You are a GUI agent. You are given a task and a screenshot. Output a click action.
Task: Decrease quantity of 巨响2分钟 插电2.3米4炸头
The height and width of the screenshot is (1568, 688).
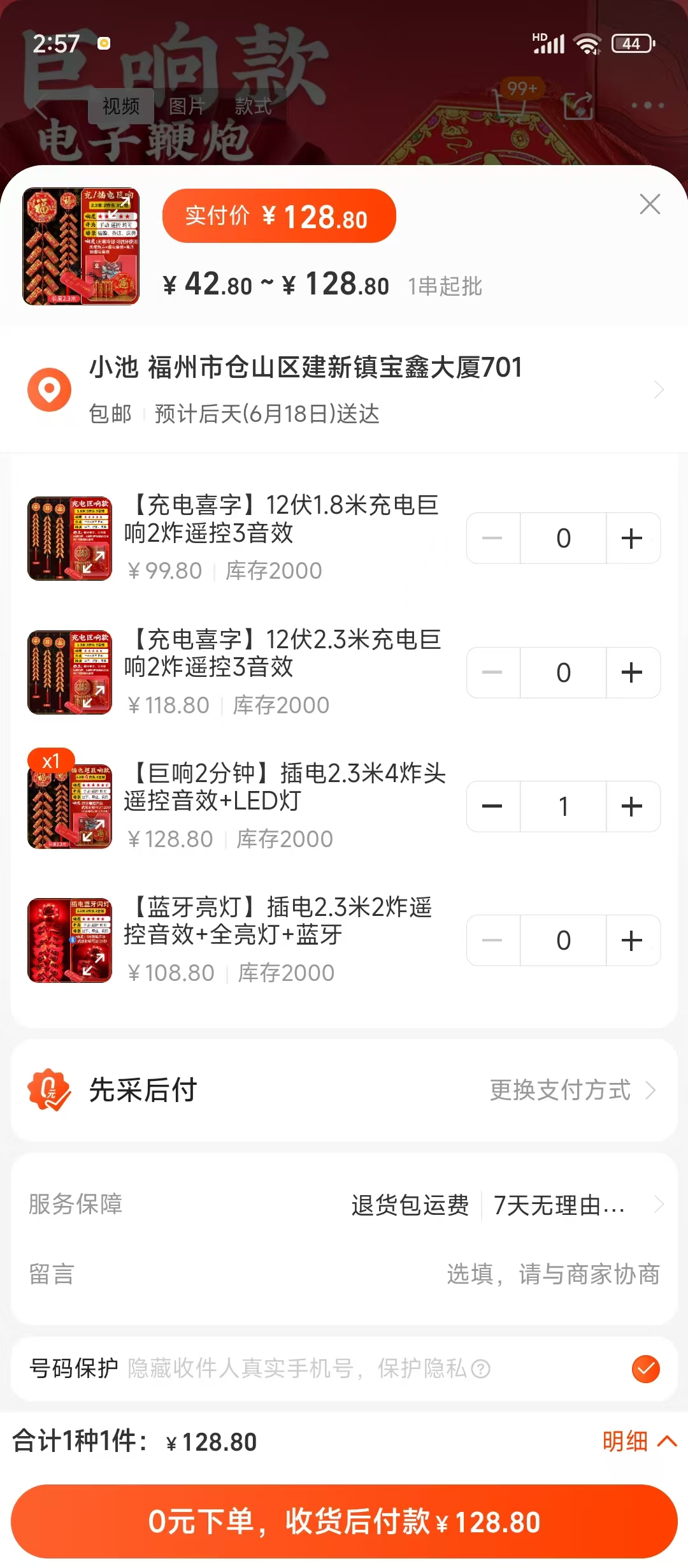pyautogui.click(x=492, y=806)
